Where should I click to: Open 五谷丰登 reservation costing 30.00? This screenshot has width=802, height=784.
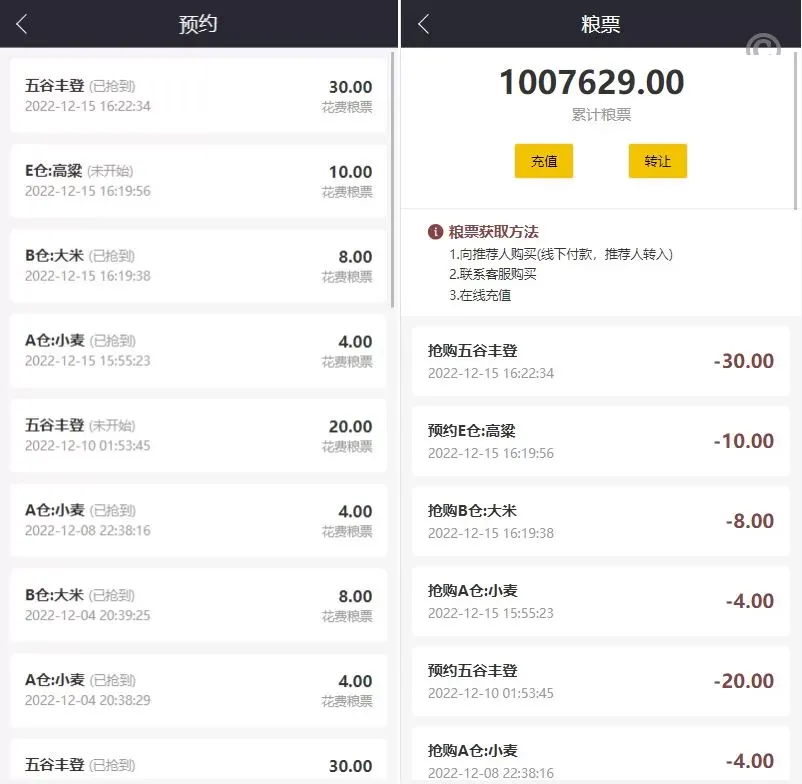[x=198, y=96]
